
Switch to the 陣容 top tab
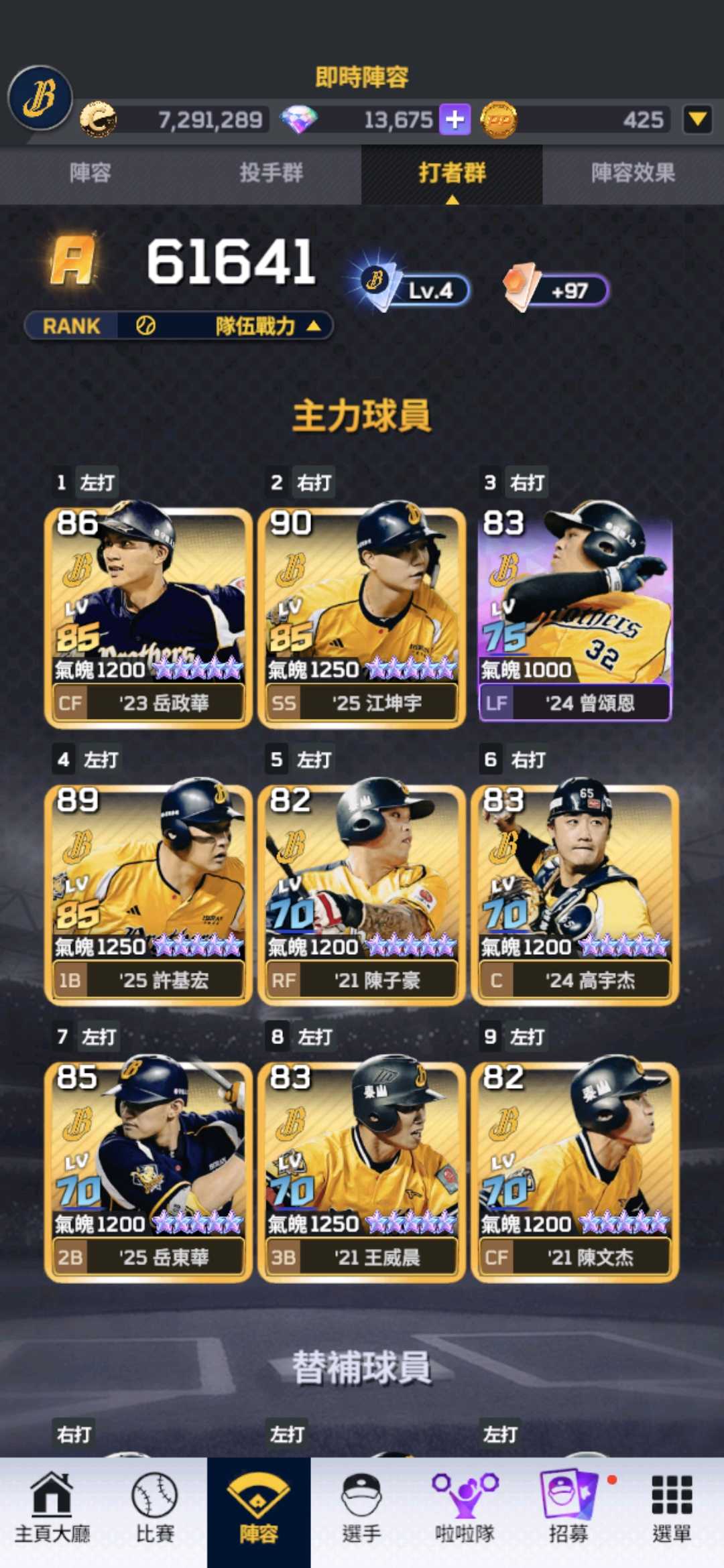click(90, 174)
